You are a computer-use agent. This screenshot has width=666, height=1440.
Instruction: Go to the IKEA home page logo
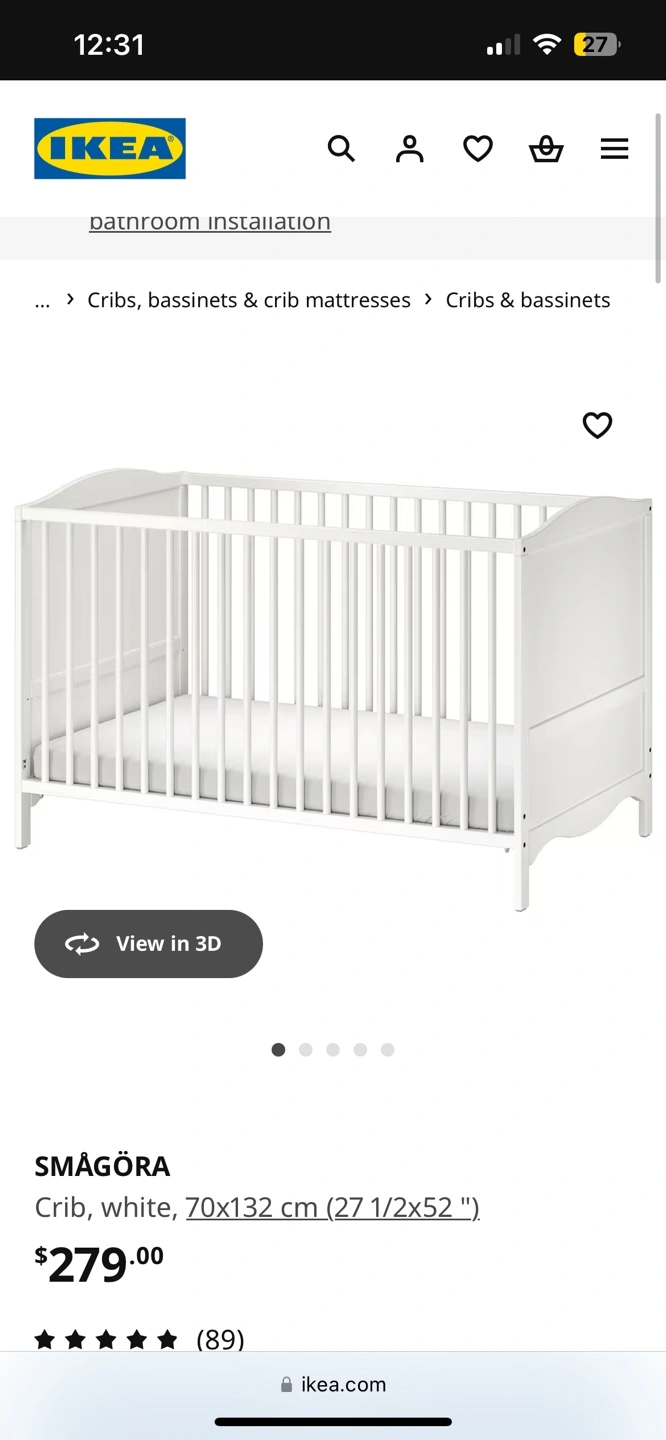pos(110,149)
